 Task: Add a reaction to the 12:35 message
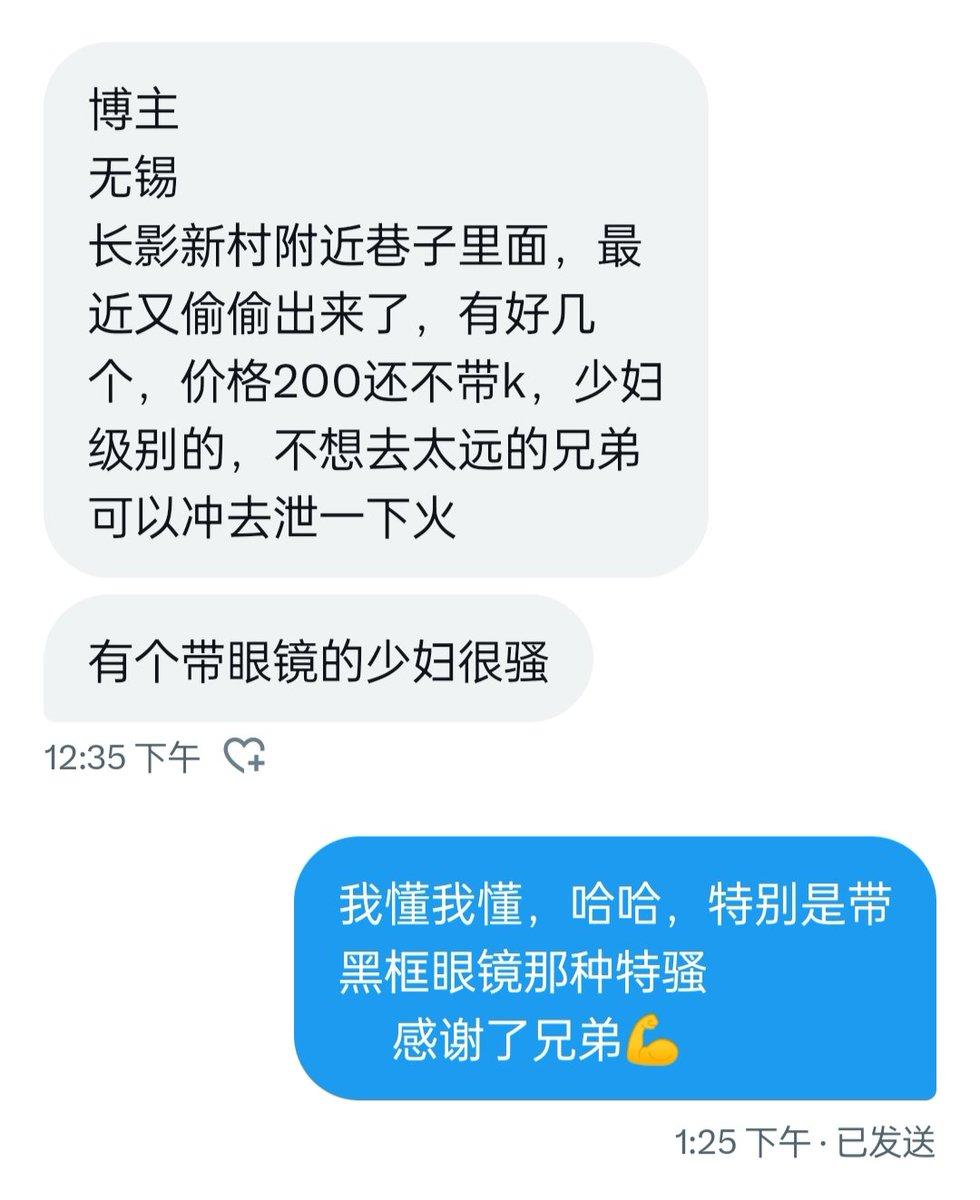[x=243, y=756]
